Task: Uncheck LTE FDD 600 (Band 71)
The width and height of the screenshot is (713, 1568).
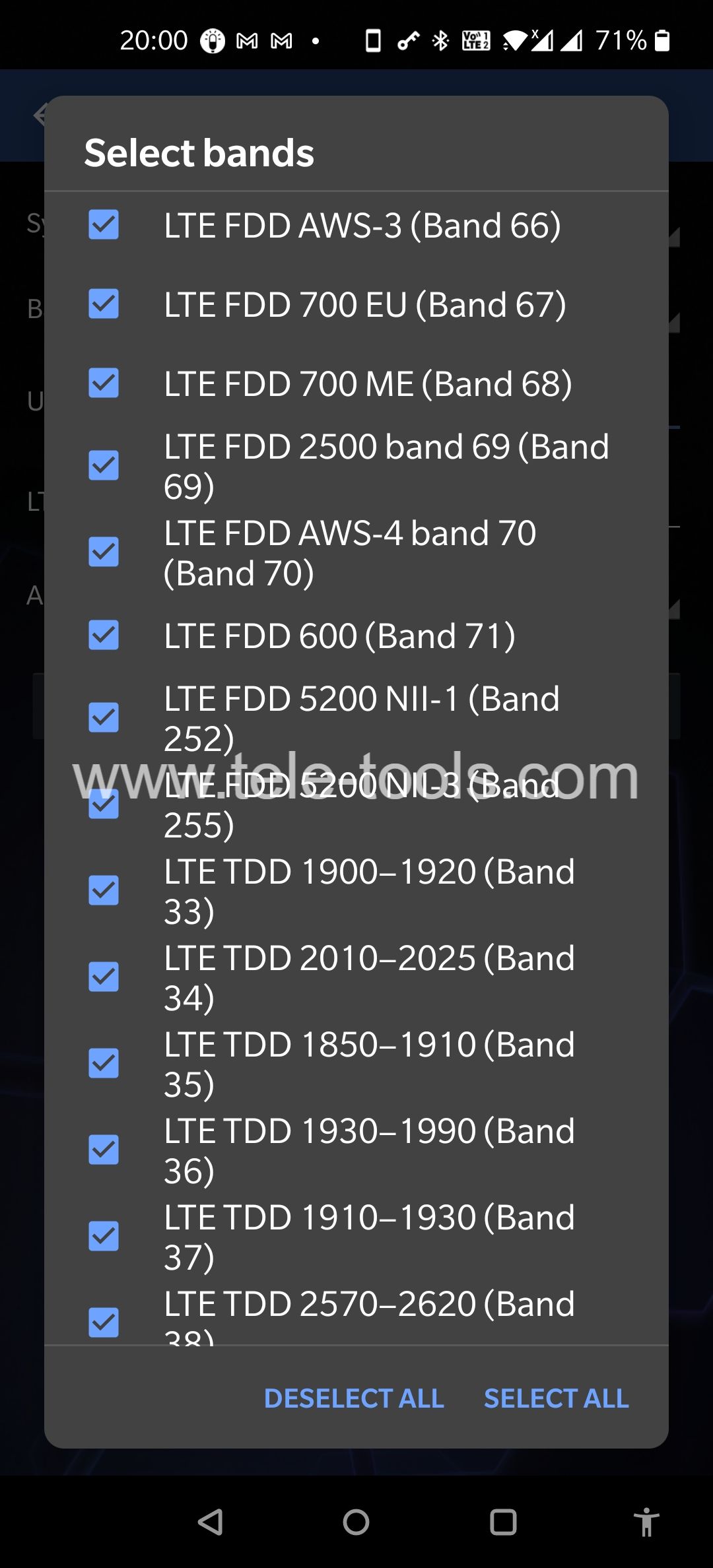Action: [x=104, y=636]
